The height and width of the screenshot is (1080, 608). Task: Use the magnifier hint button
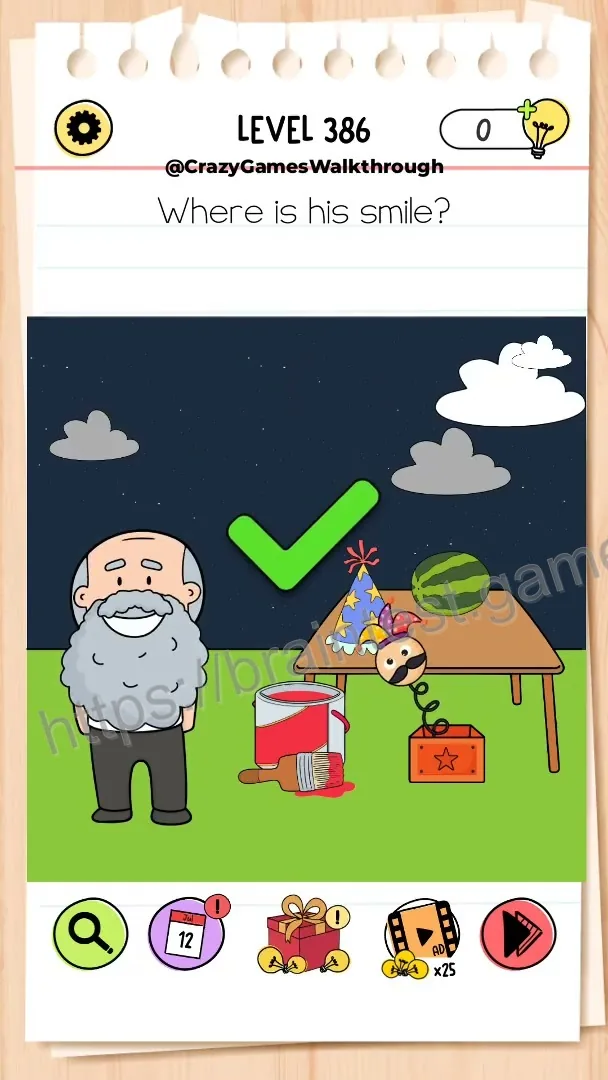pyautogui.click(x=90, y=934)
